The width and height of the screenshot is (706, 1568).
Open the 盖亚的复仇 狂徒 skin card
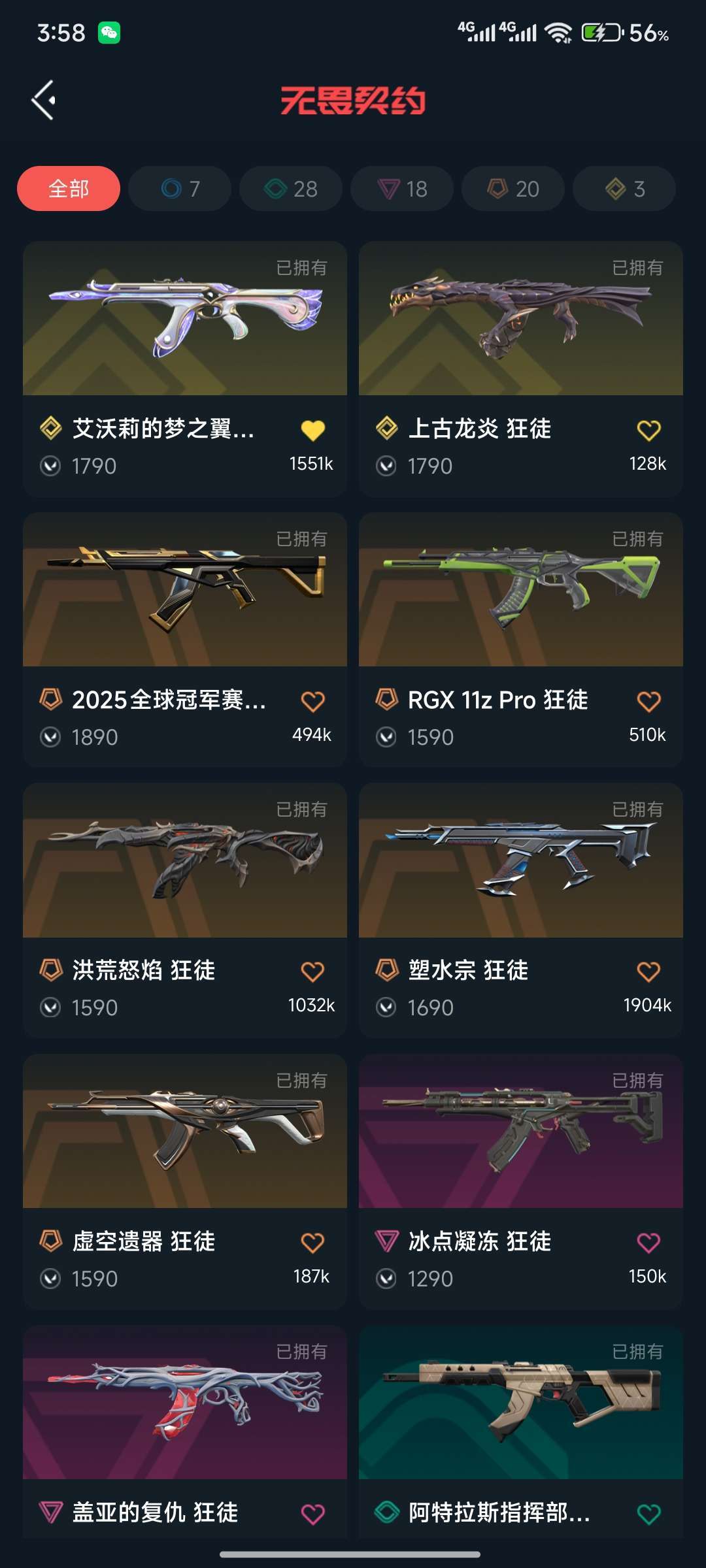pos(184,1403)
